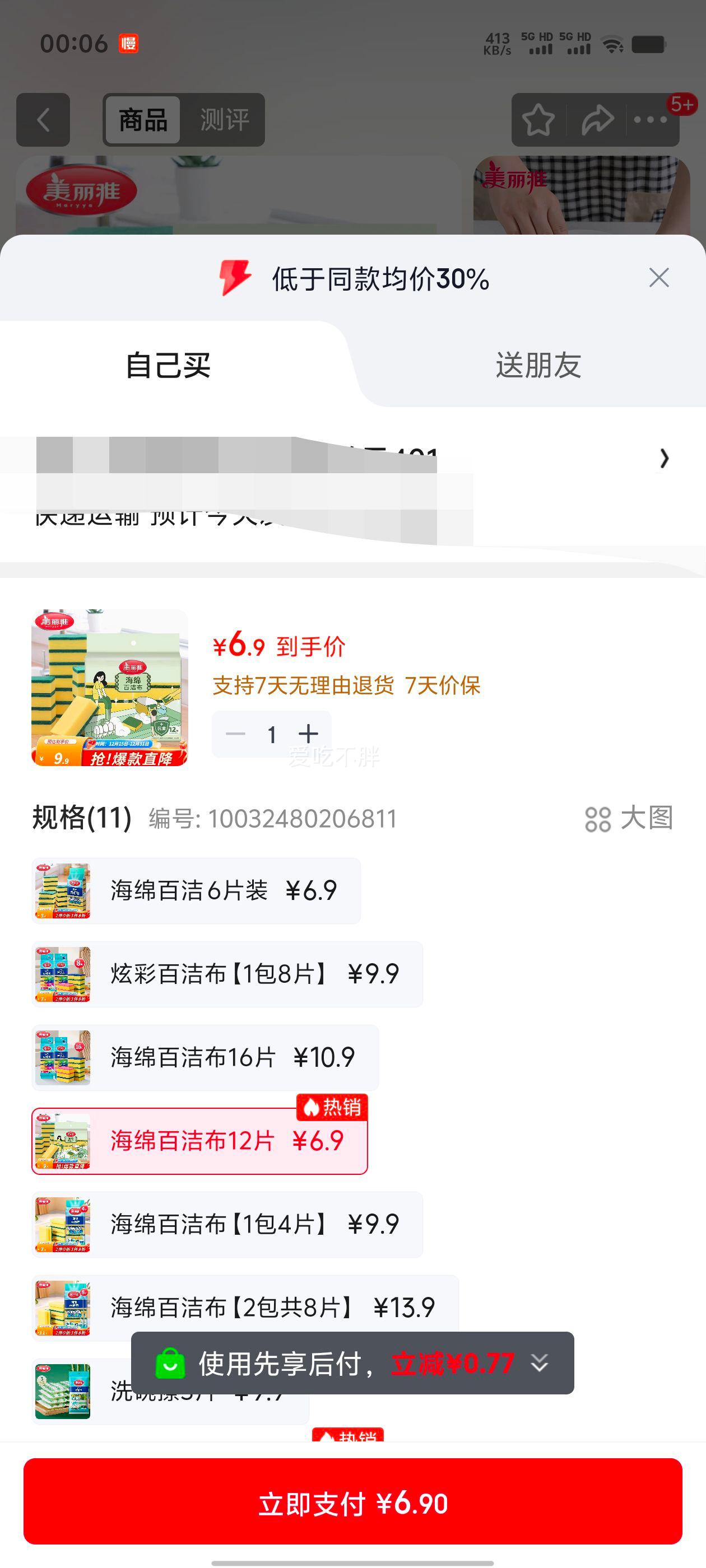
Task: Increase quantity using the plus control
Action: tap(309, 734)
